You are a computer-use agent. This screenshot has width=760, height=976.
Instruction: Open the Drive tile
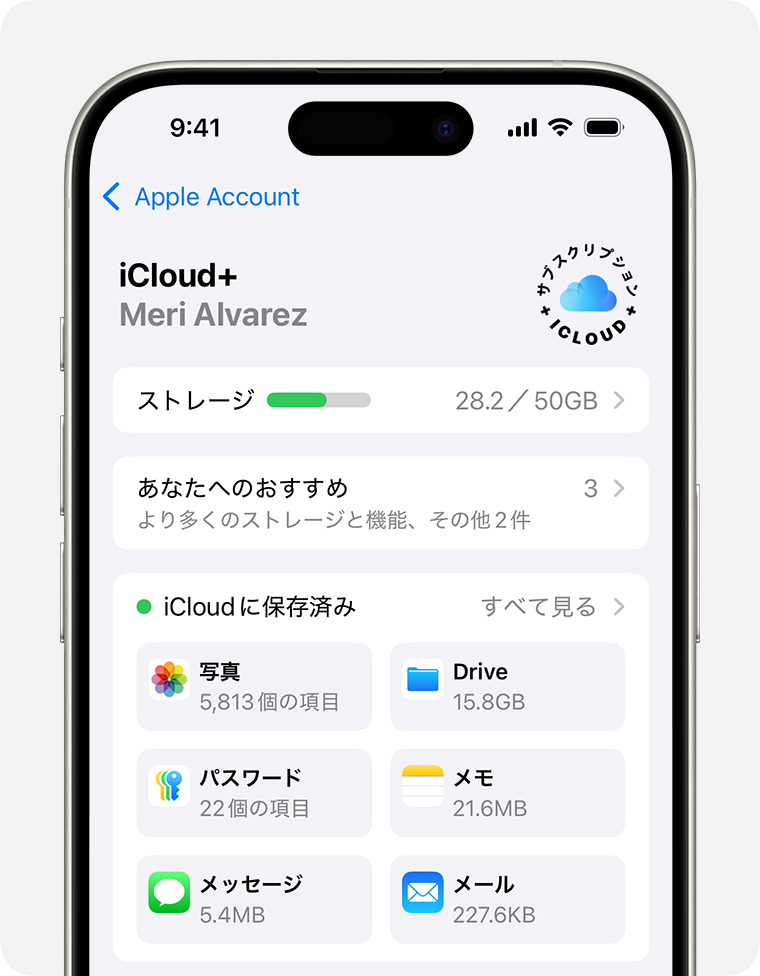pyautogui.click(x=507, y=686)
